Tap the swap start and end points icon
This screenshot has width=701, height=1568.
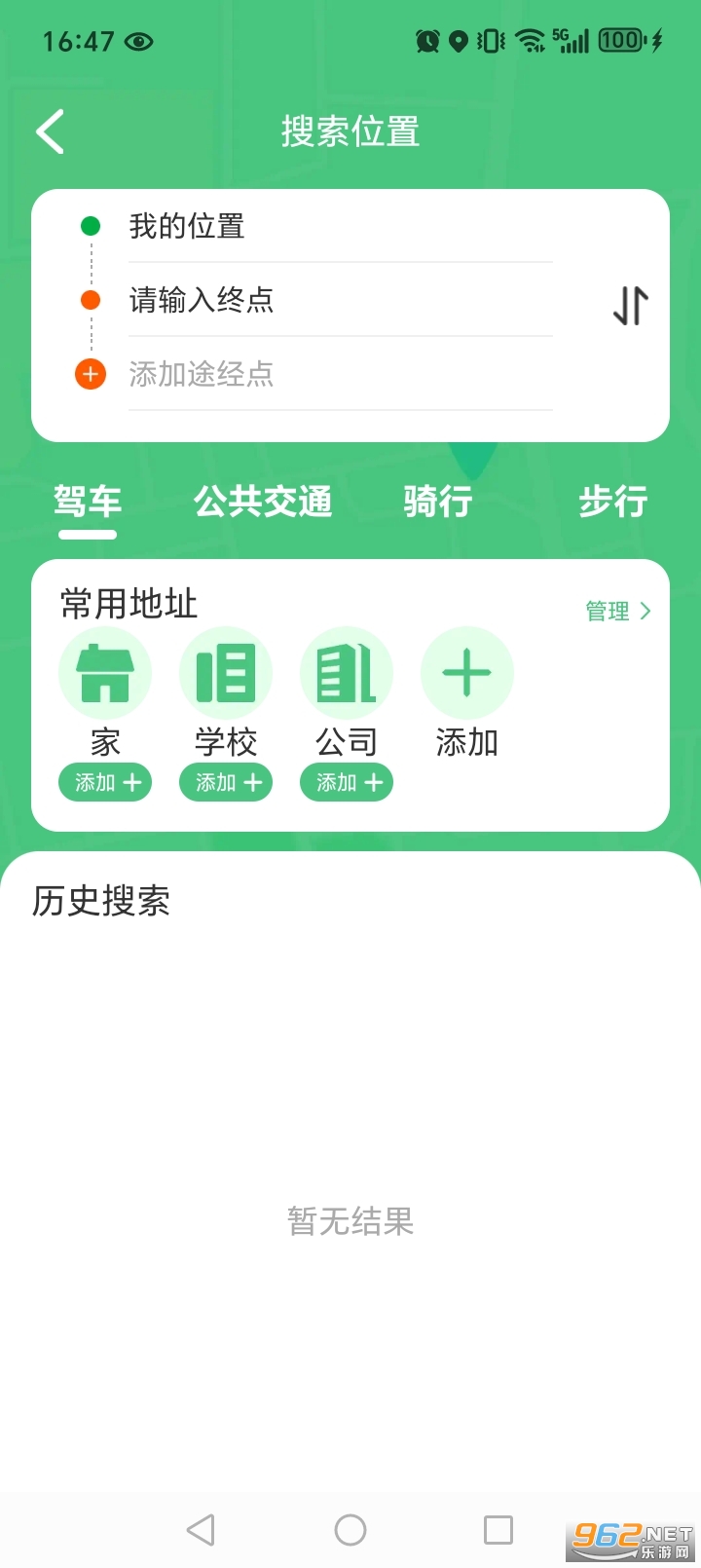[x=628, y=305]
